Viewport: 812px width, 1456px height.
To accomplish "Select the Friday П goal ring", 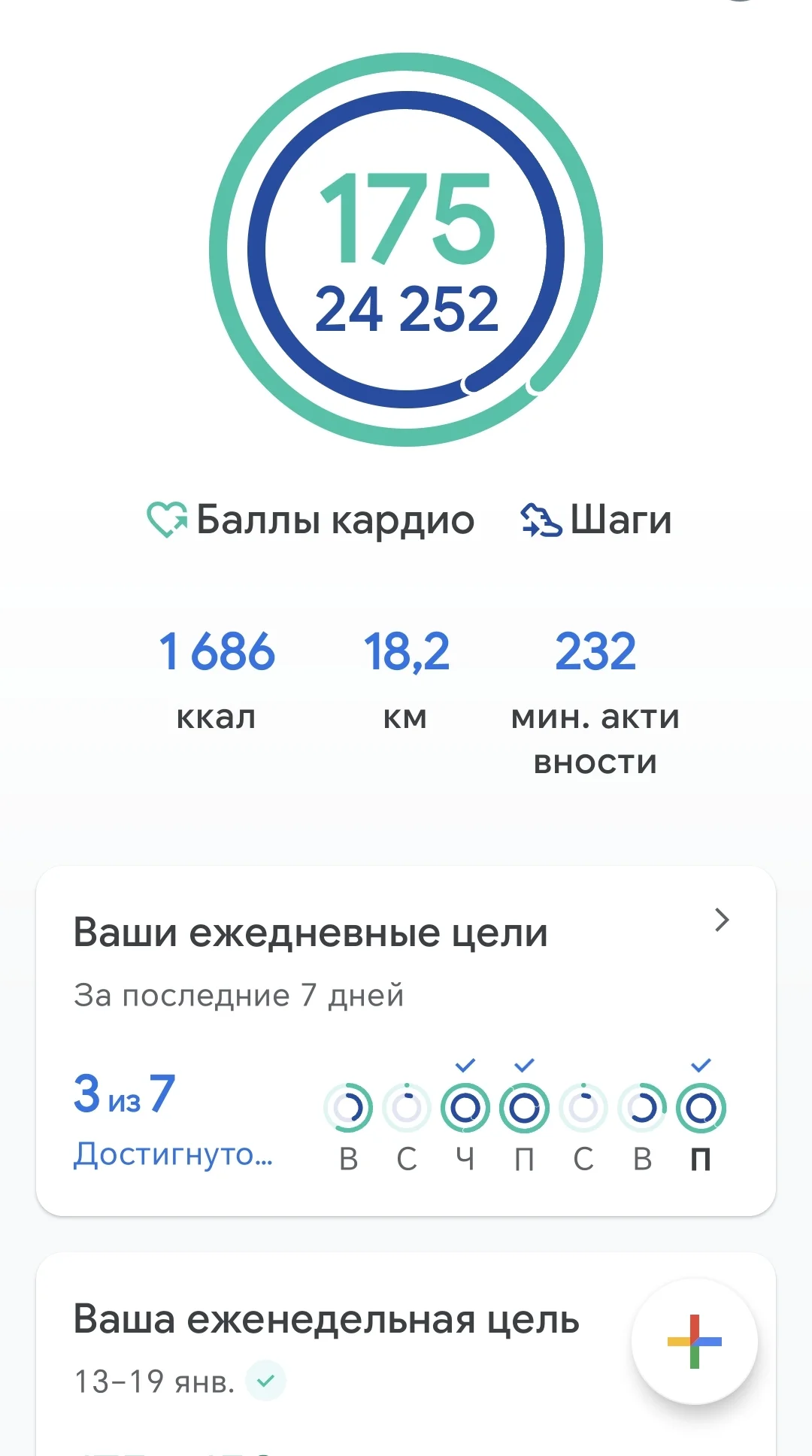I will click(523, 1106).
